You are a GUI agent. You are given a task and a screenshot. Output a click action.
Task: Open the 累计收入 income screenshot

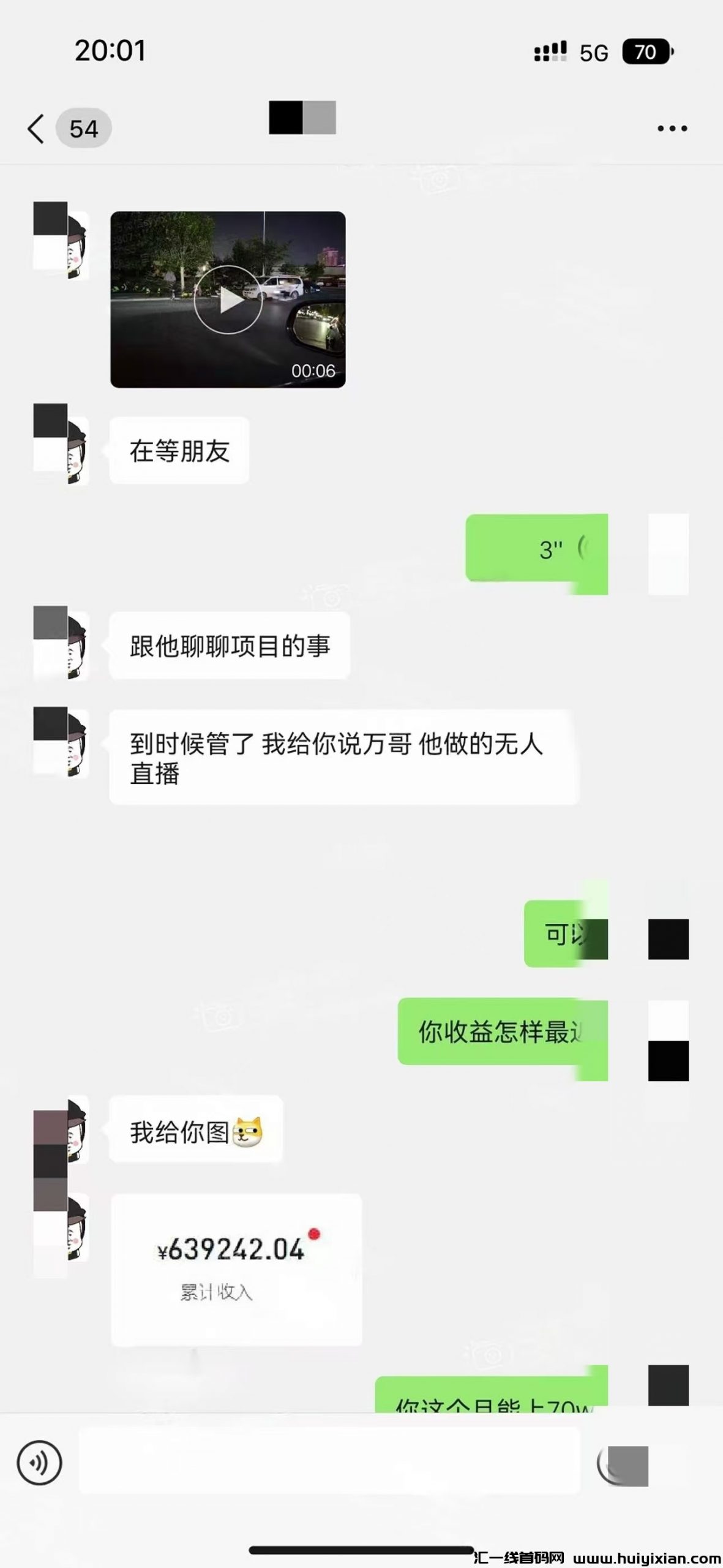click(236, 1268)
